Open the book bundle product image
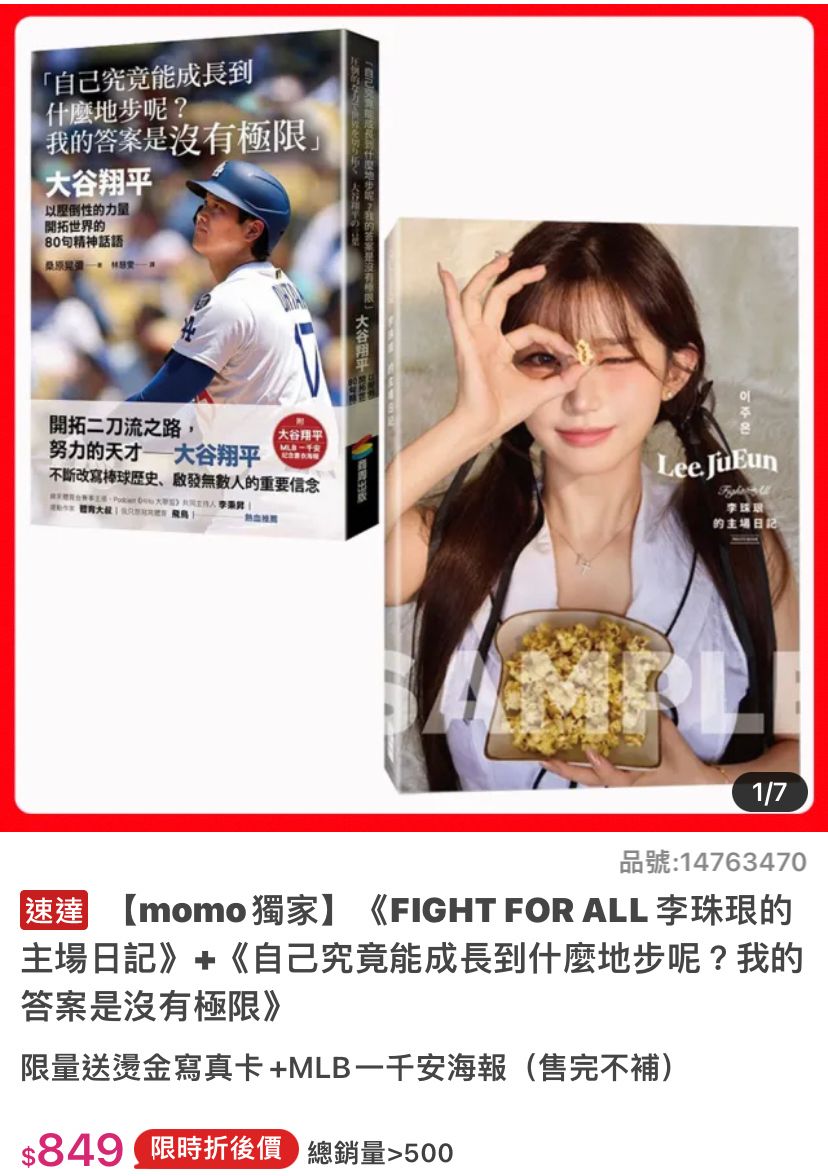This screenshot has width=828, height=1176. pyautogui.click(x=414, y=415)
